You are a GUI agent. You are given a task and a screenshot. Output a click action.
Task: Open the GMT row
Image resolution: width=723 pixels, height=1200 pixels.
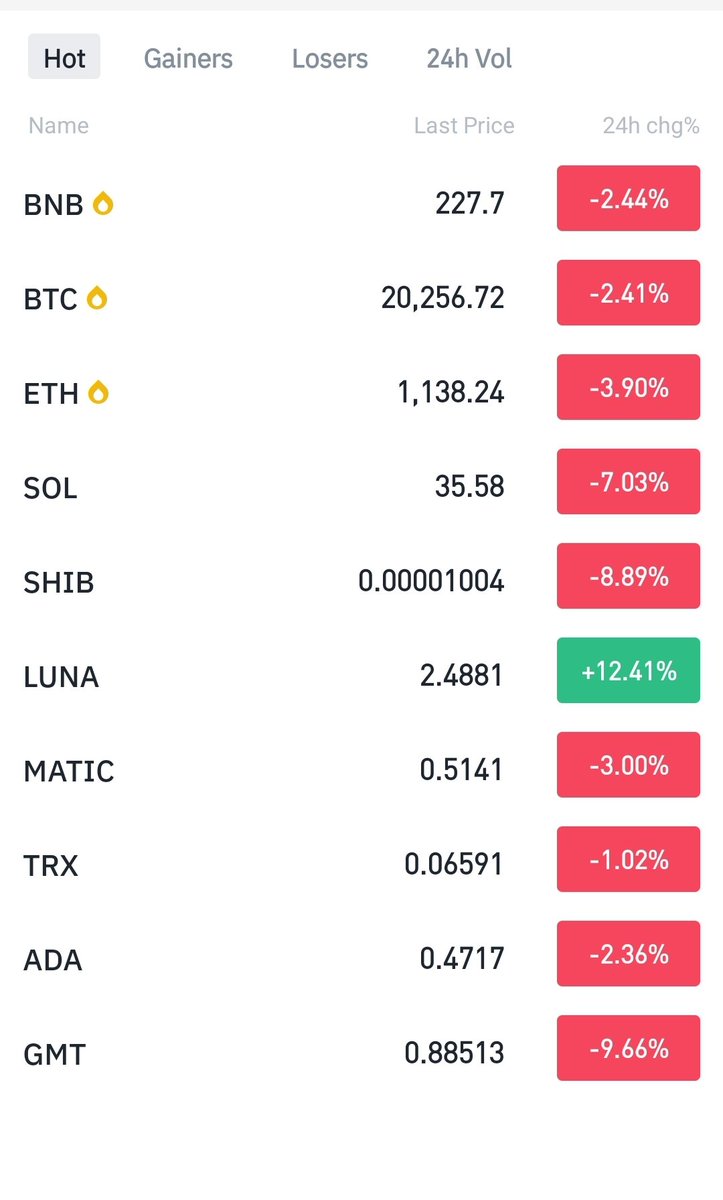pos(361,1049)
